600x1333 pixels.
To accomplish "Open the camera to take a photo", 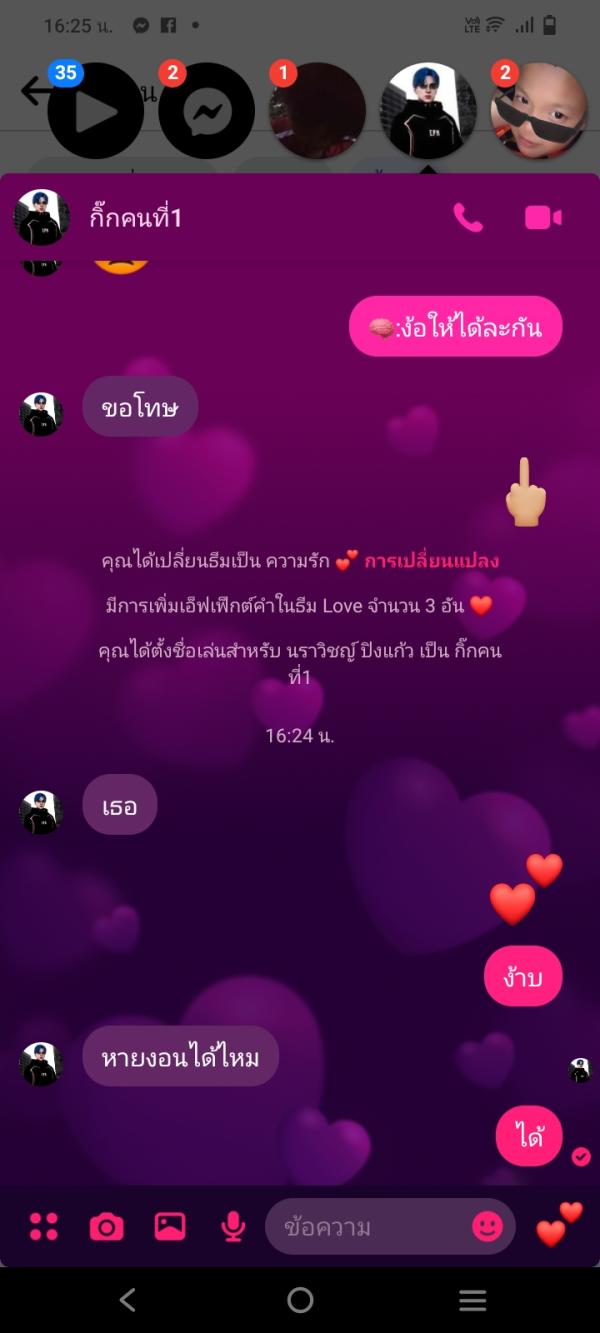I will click(107, 1226).
